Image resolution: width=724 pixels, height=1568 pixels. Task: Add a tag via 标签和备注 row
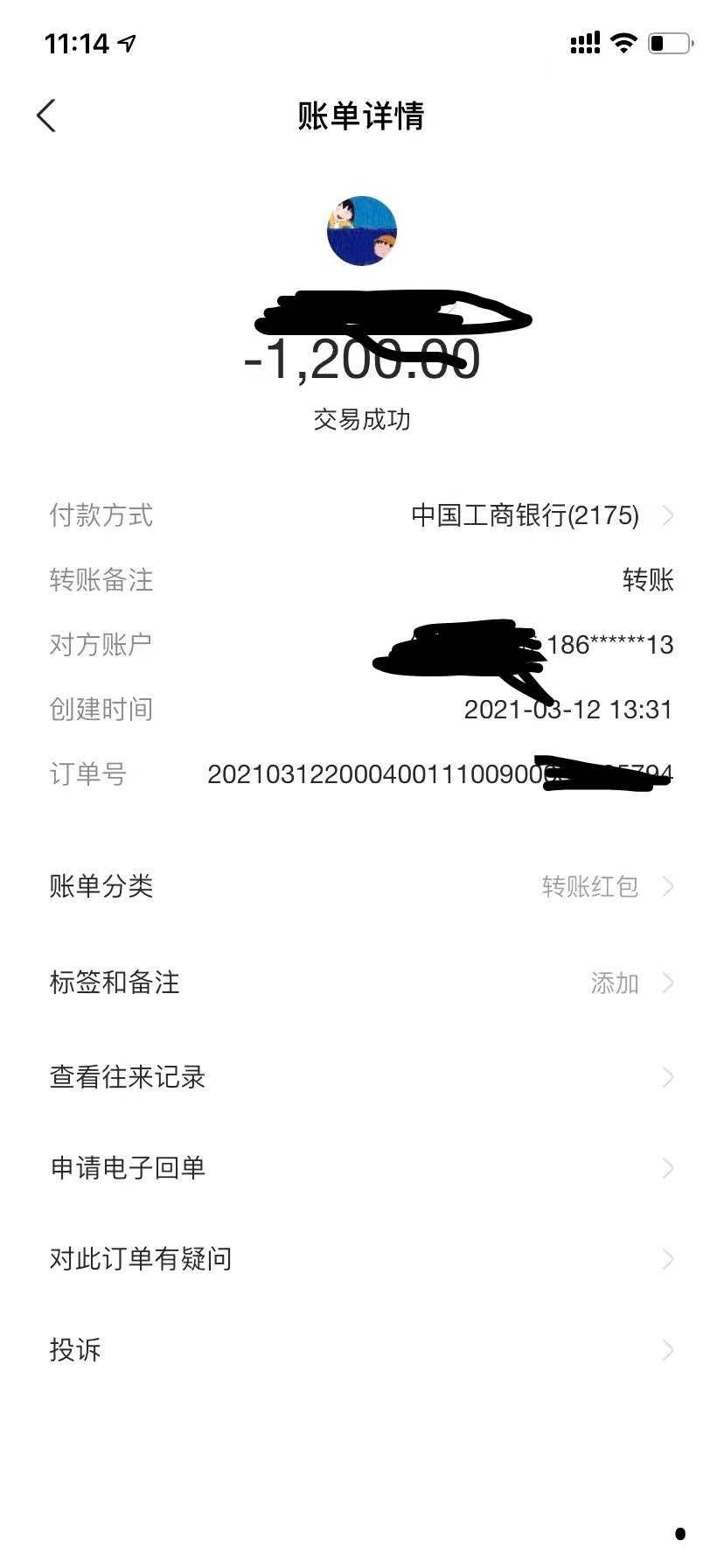362,983
